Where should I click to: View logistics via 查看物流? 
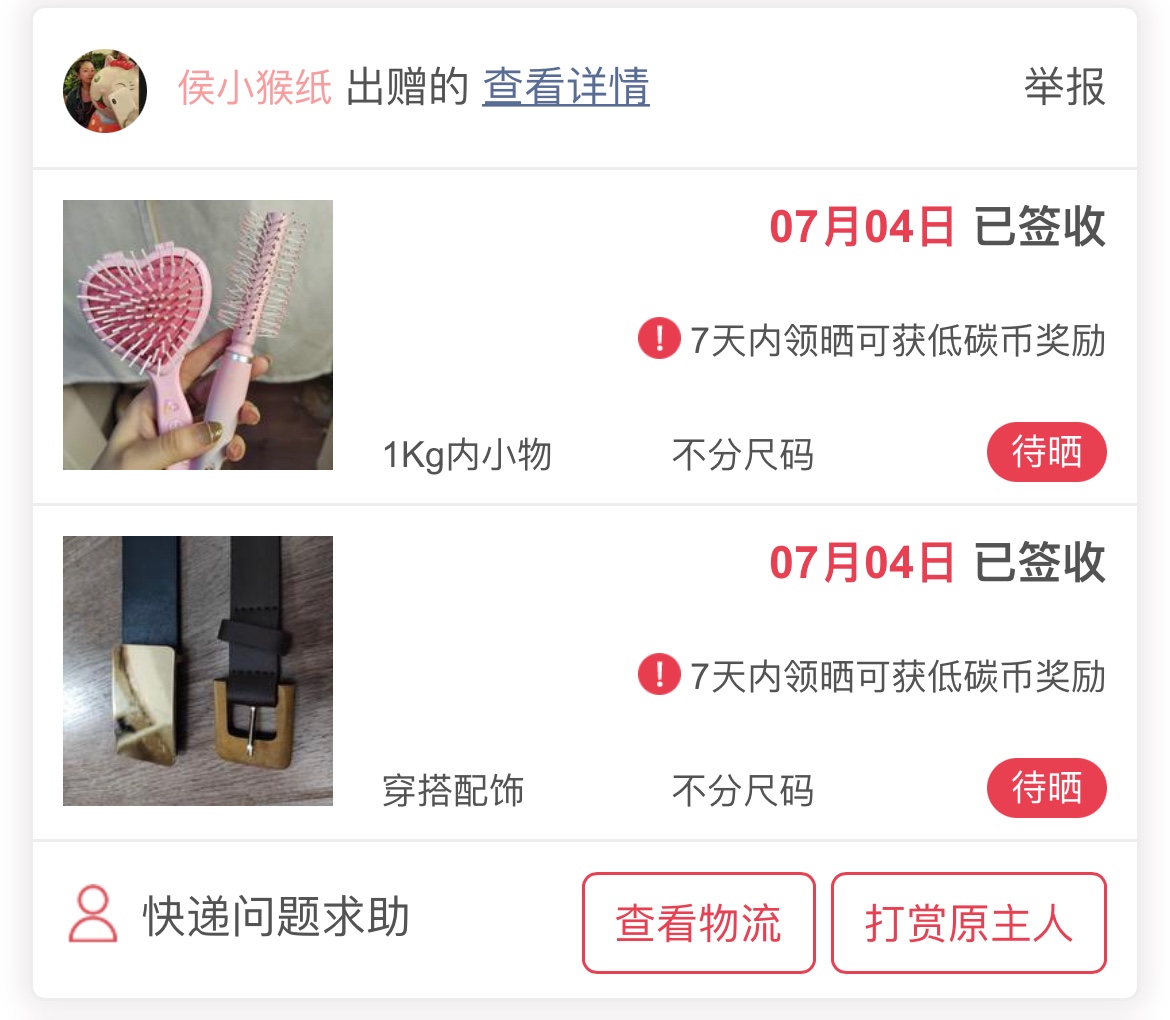tap(698, 923)
